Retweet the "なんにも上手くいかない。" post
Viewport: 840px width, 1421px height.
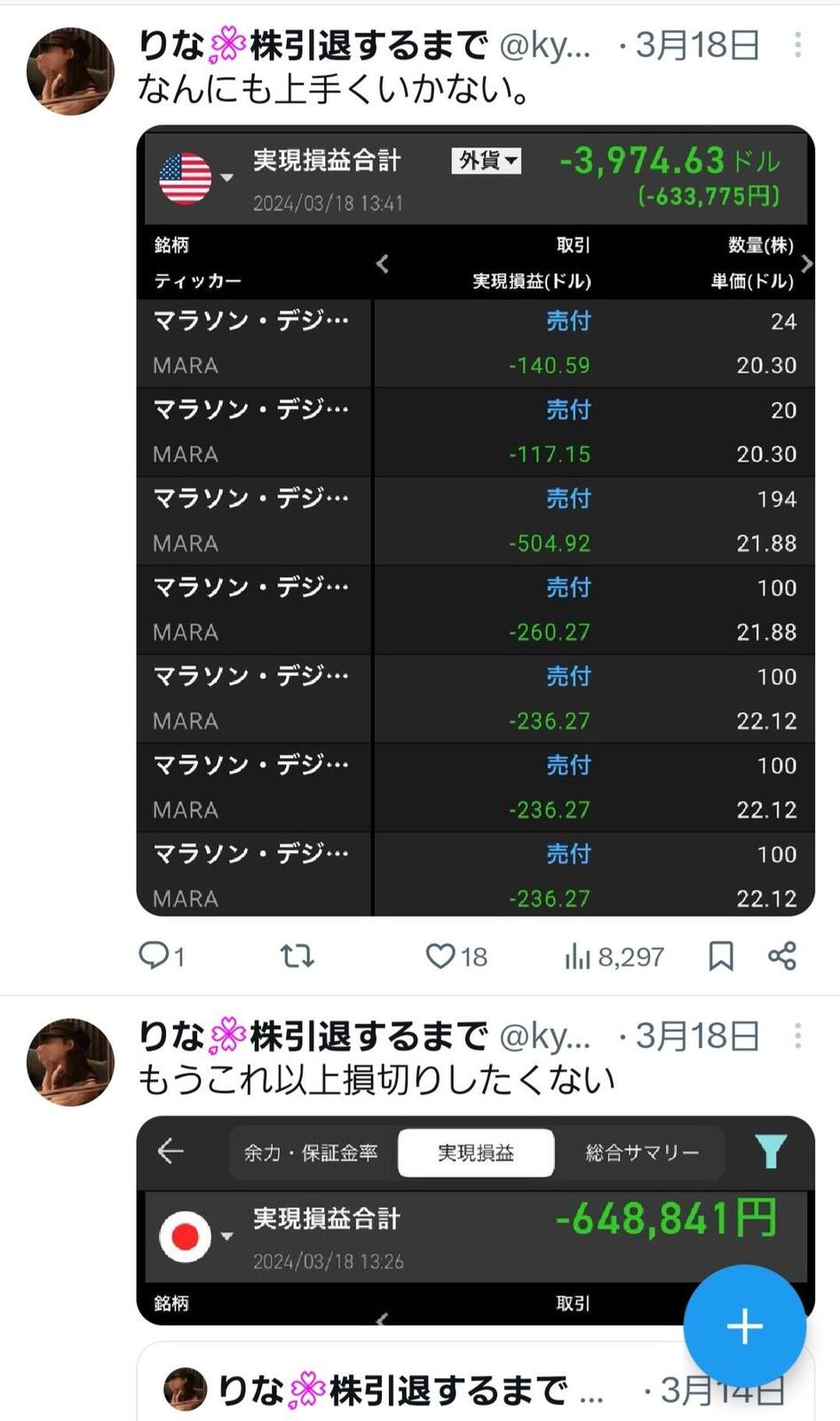point(297,956)
